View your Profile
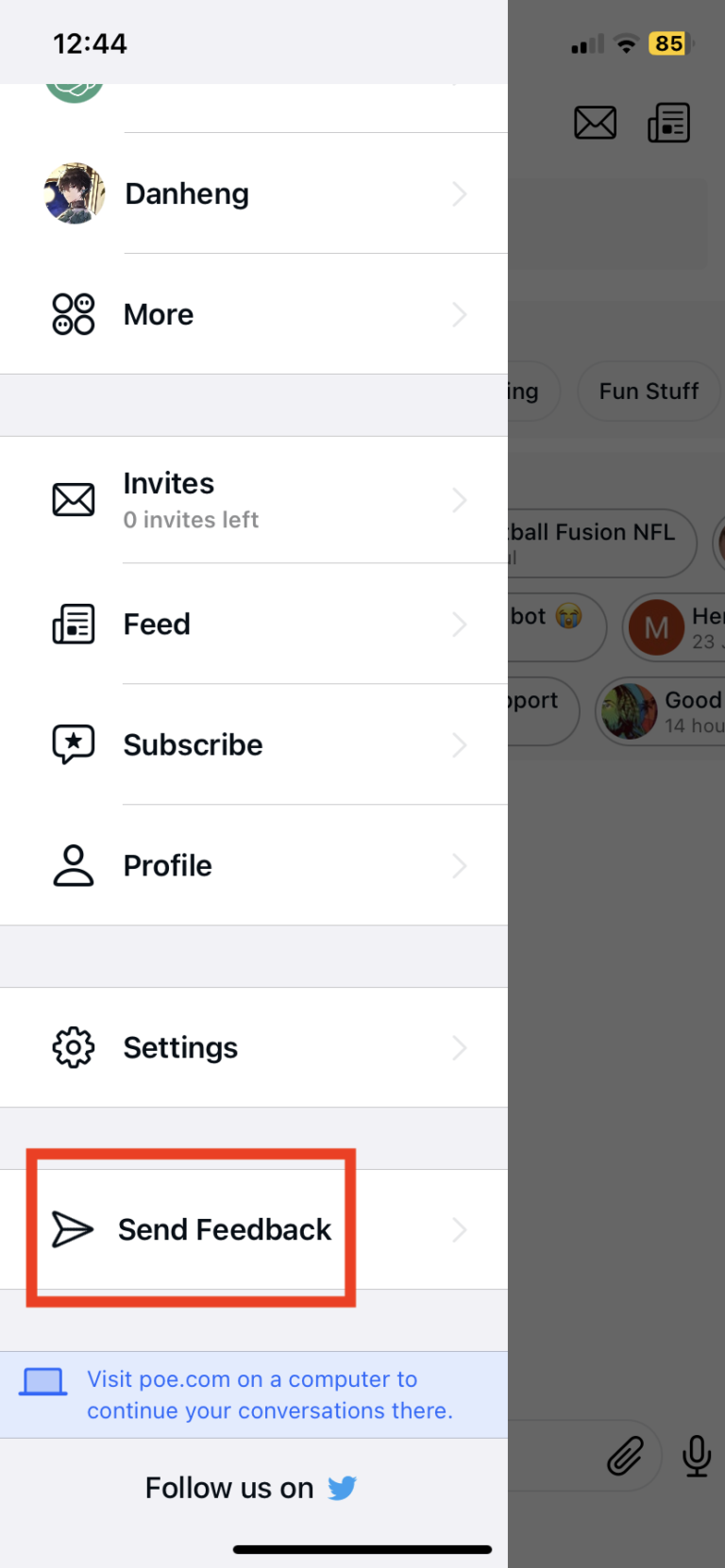This screenshot has width=725, height=1568. (x=254, y=866)
